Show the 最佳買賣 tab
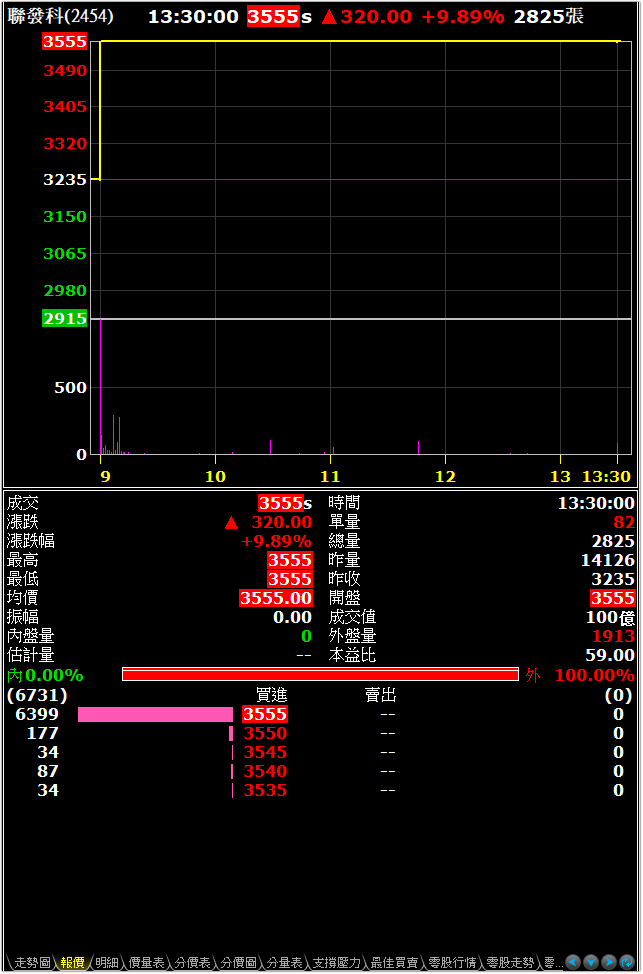Viewport: 643px width, 974px height. [394, 963]
